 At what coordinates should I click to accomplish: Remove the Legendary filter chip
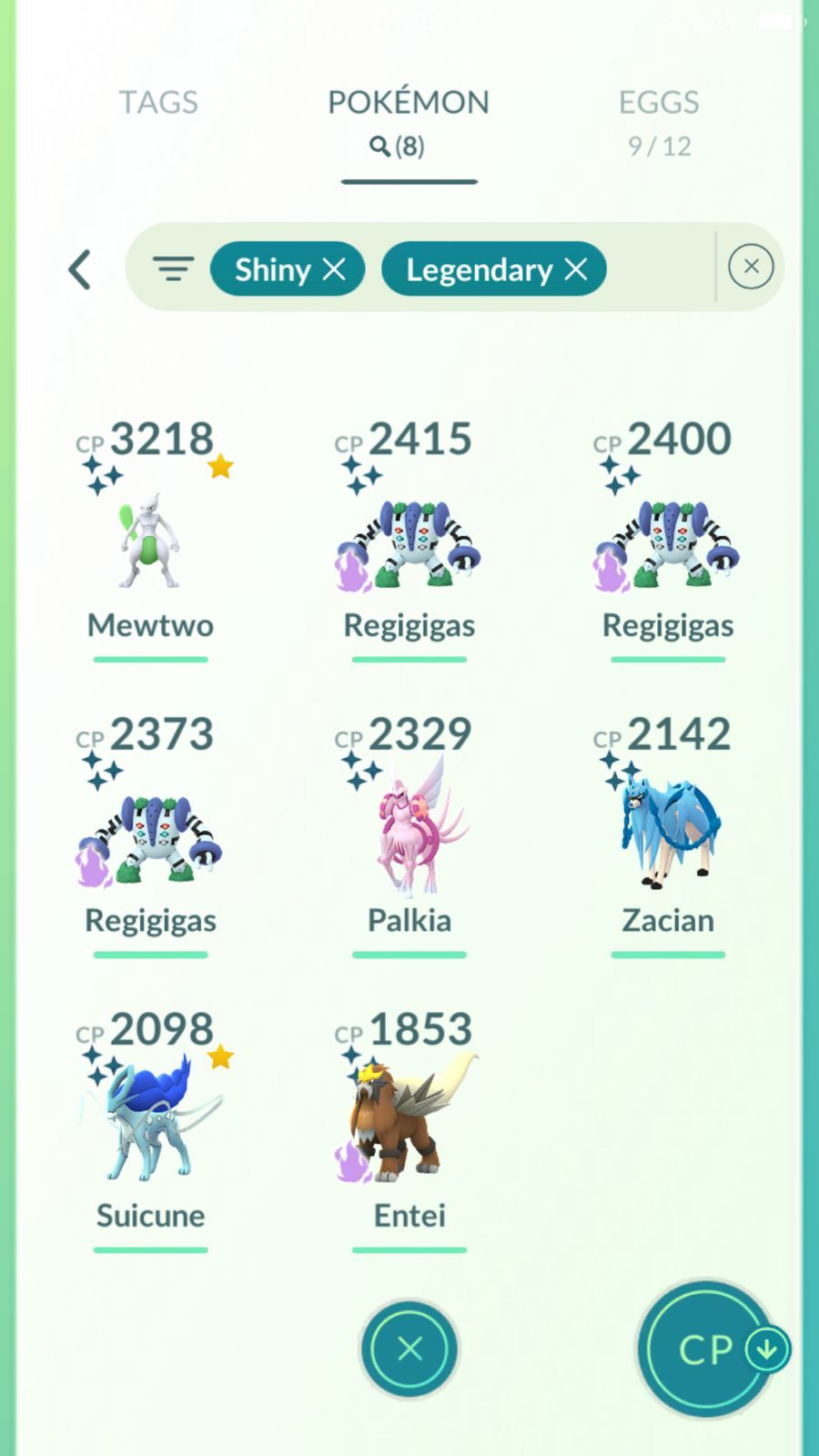(575, 269)
